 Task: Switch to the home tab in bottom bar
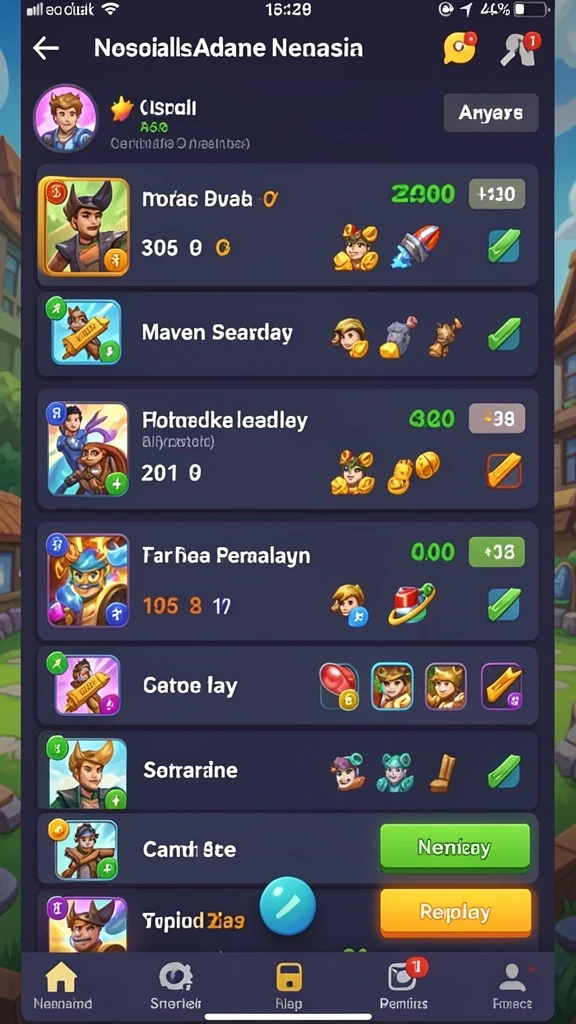[x=63, y=985]
